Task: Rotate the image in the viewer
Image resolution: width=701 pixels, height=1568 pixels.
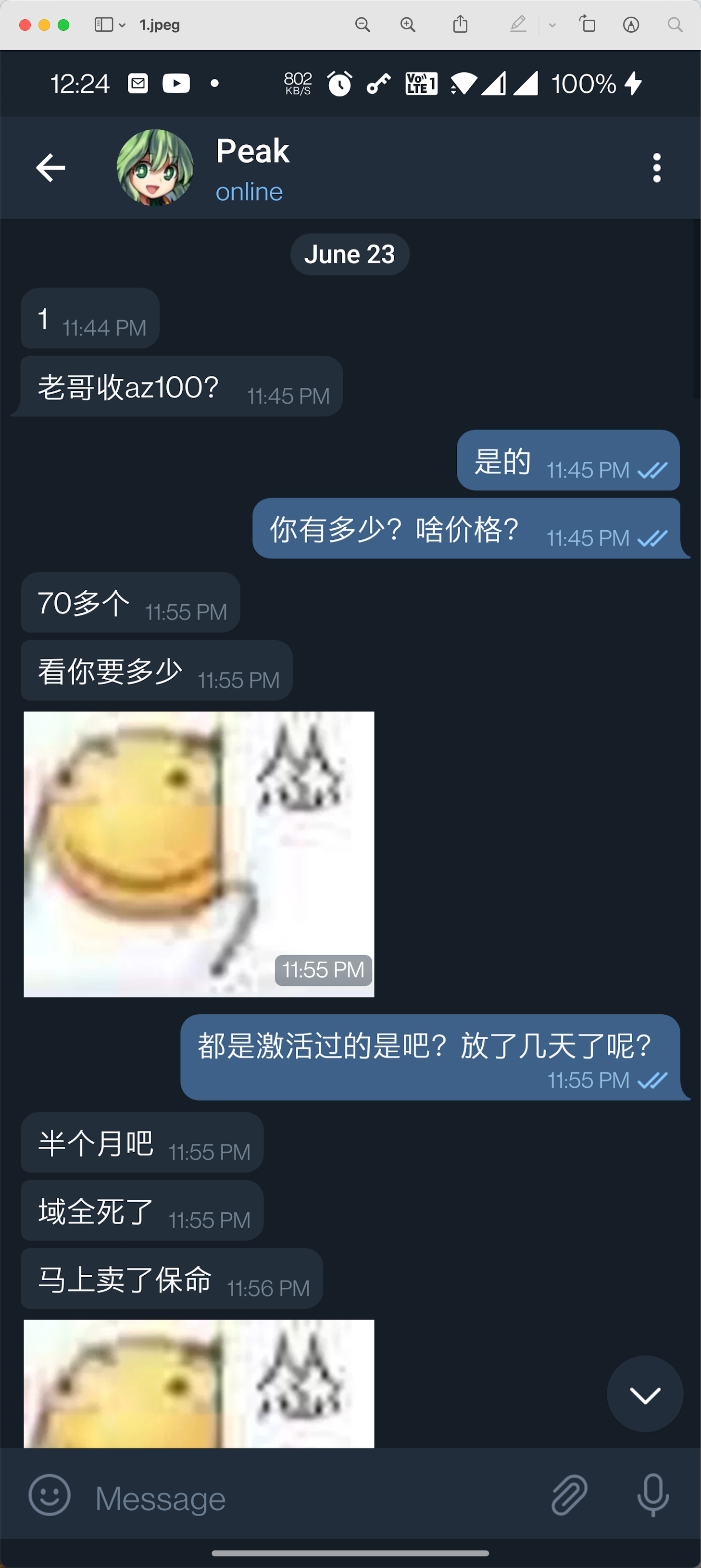Action: (x=587, y=25)
